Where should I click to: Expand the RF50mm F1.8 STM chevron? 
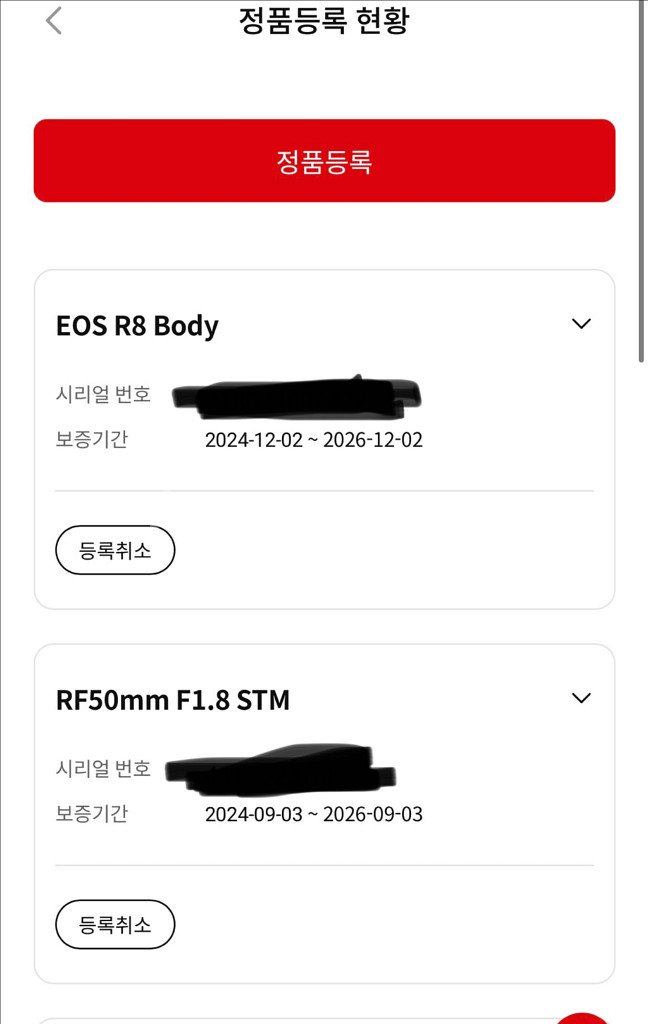coord(580,698)
